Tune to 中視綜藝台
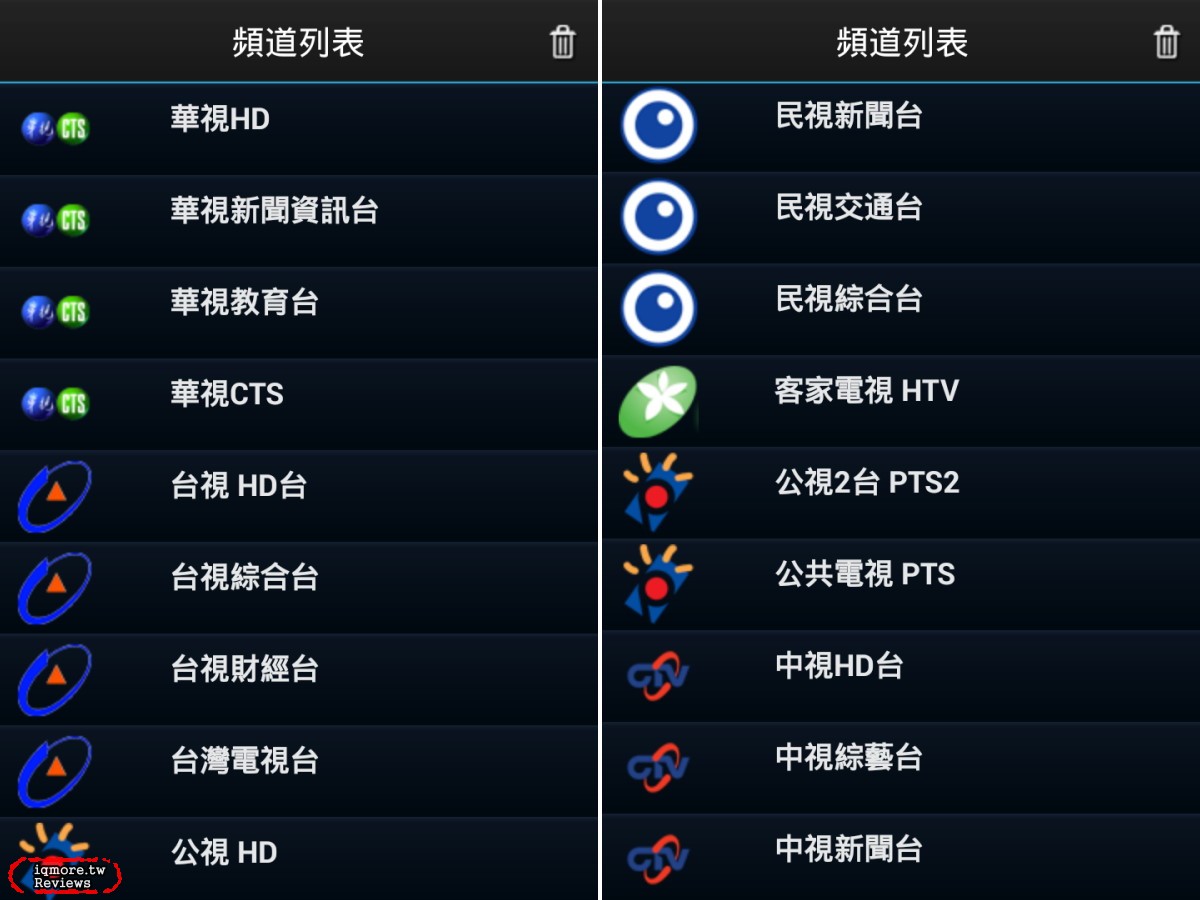This screenshot has width=1200, height=900. (x=848, y=758)
